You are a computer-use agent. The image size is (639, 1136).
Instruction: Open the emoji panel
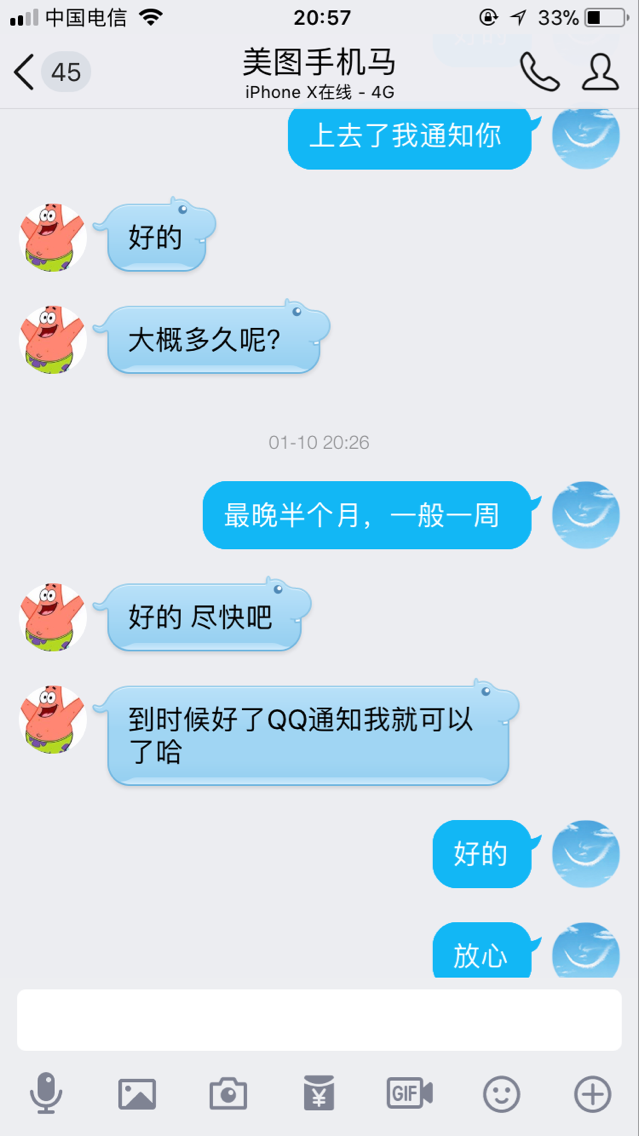click(x=501, y=1094)
